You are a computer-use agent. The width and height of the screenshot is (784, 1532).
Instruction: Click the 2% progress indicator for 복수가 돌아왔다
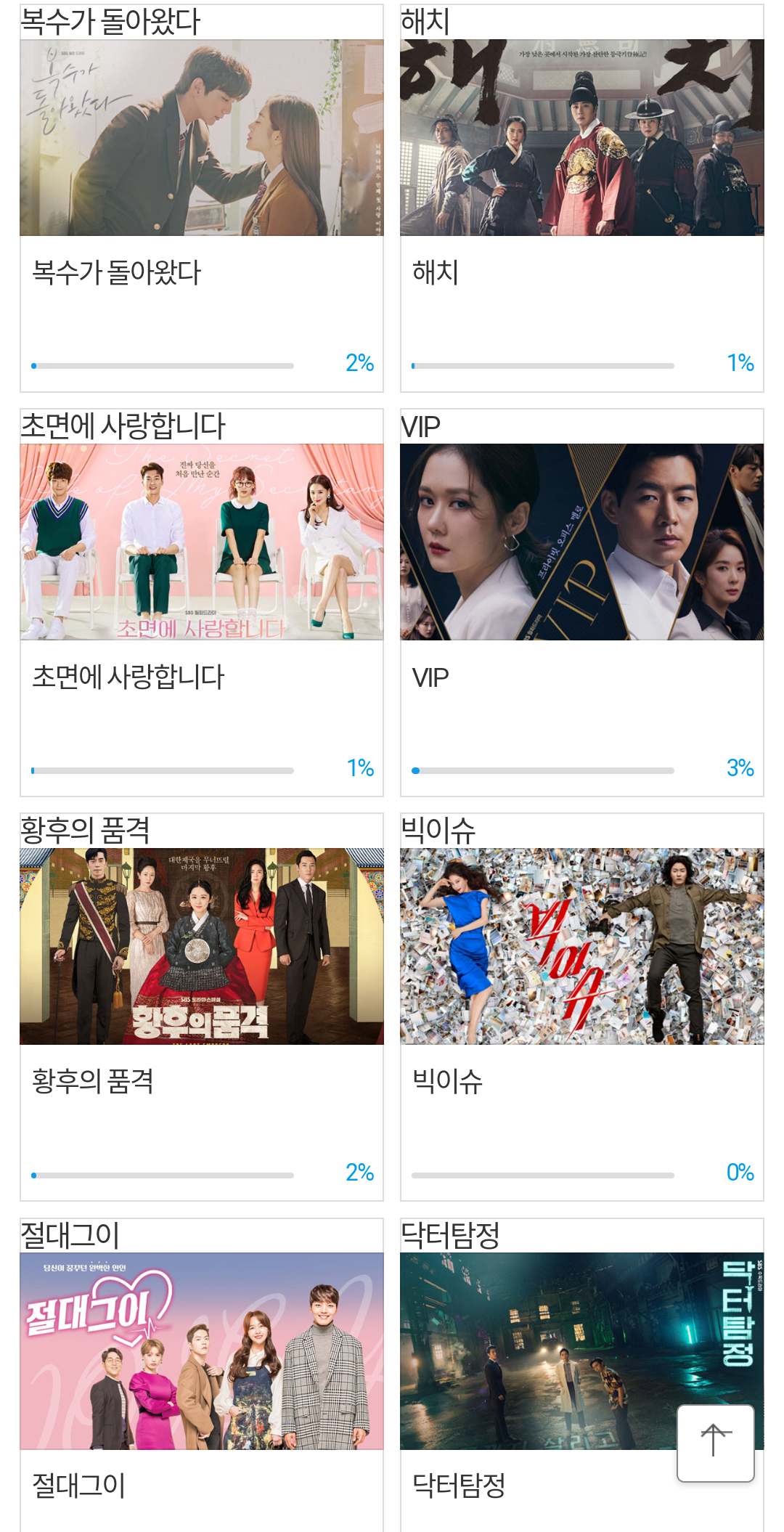(x=358, y=363)
